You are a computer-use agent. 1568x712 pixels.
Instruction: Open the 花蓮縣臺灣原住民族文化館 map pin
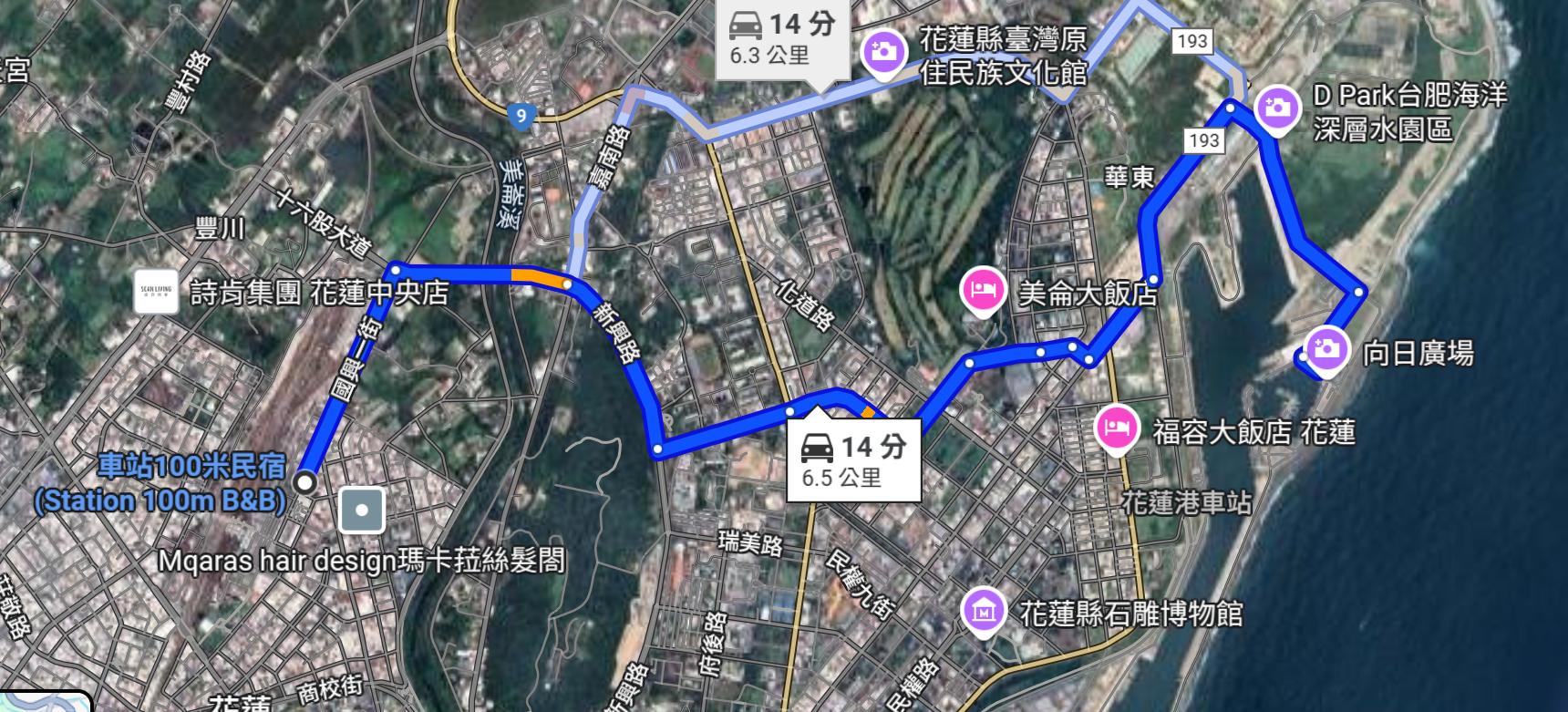[882, 51]
